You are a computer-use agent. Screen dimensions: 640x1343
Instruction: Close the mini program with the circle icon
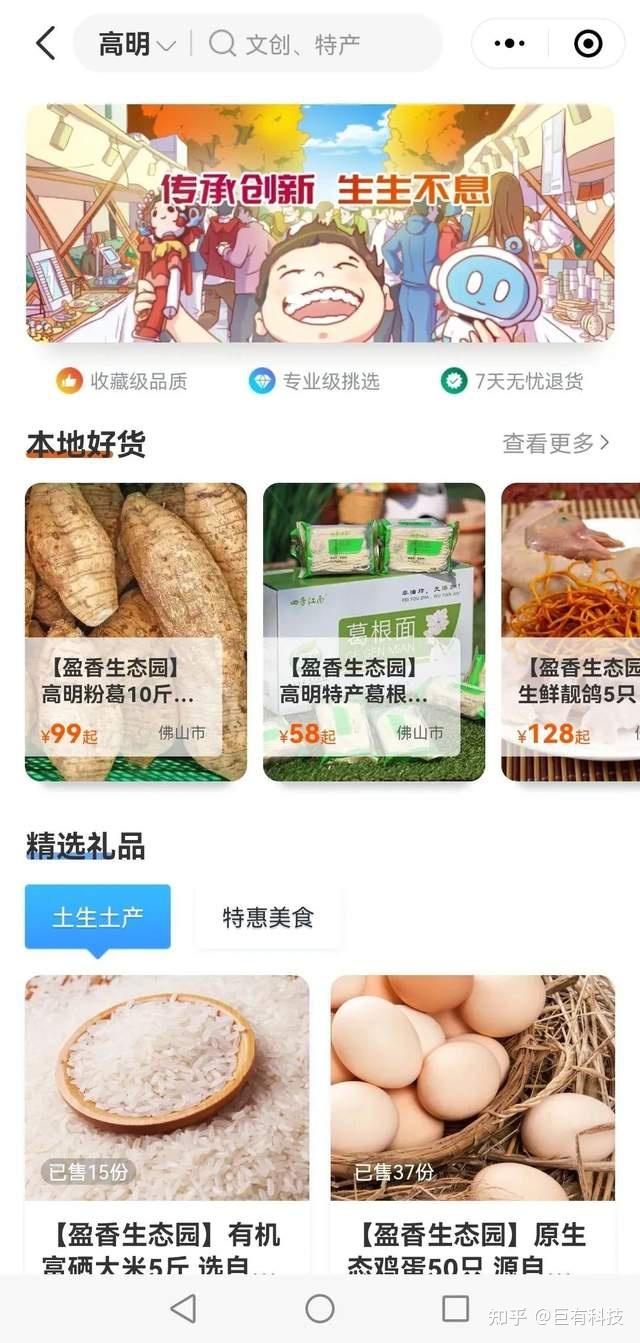[x=588, y=43]
